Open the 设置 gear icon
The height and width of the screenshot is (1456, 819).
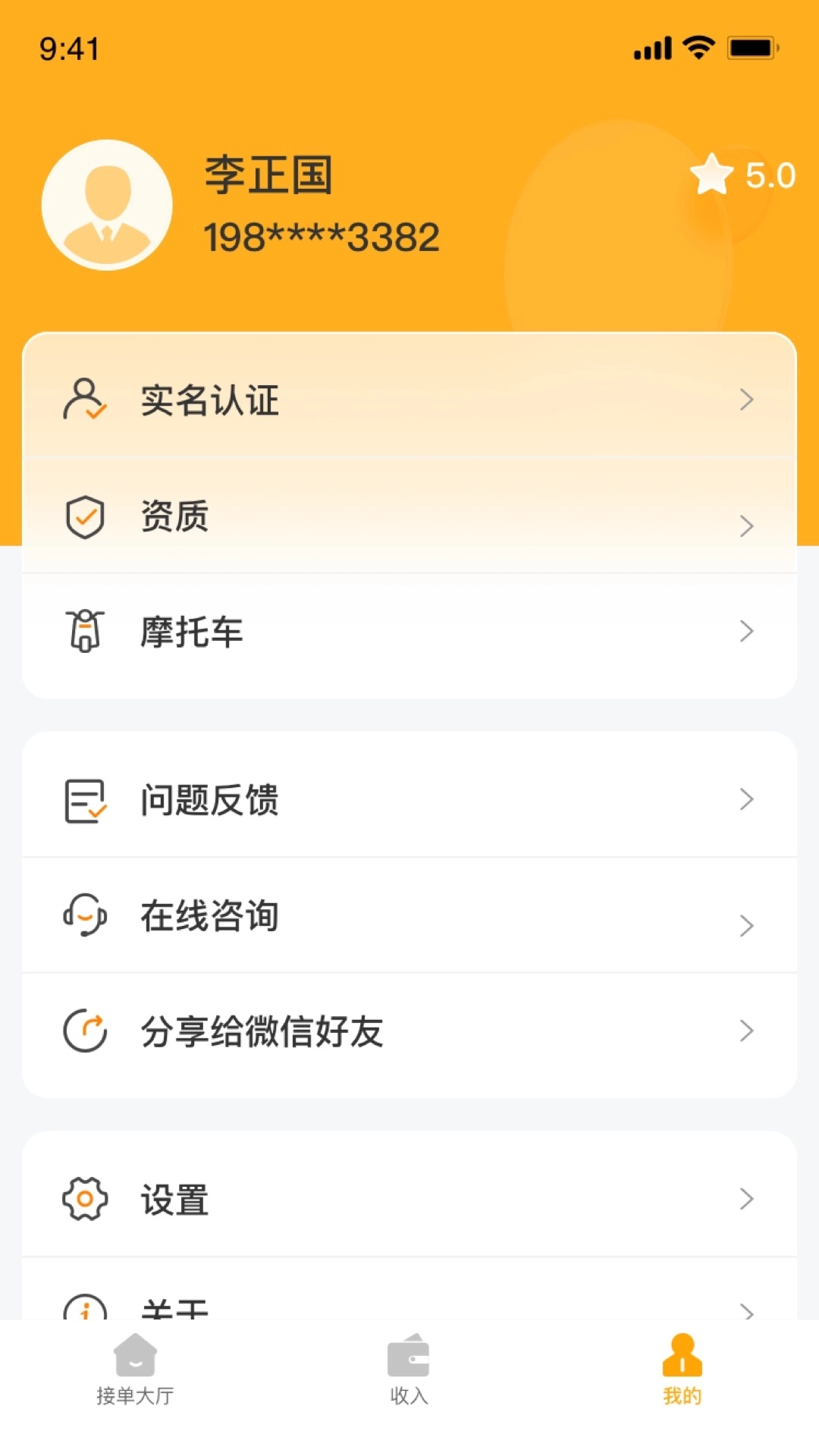click(83, 1198)
